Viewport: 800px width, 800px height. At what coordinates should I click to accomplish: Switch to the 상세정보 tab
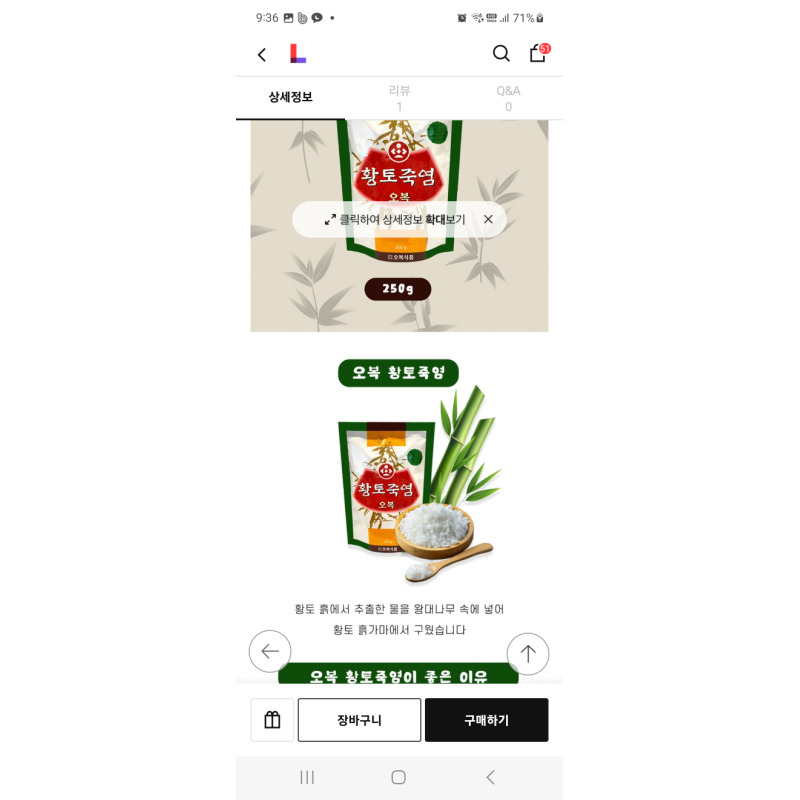pos(290,97)
